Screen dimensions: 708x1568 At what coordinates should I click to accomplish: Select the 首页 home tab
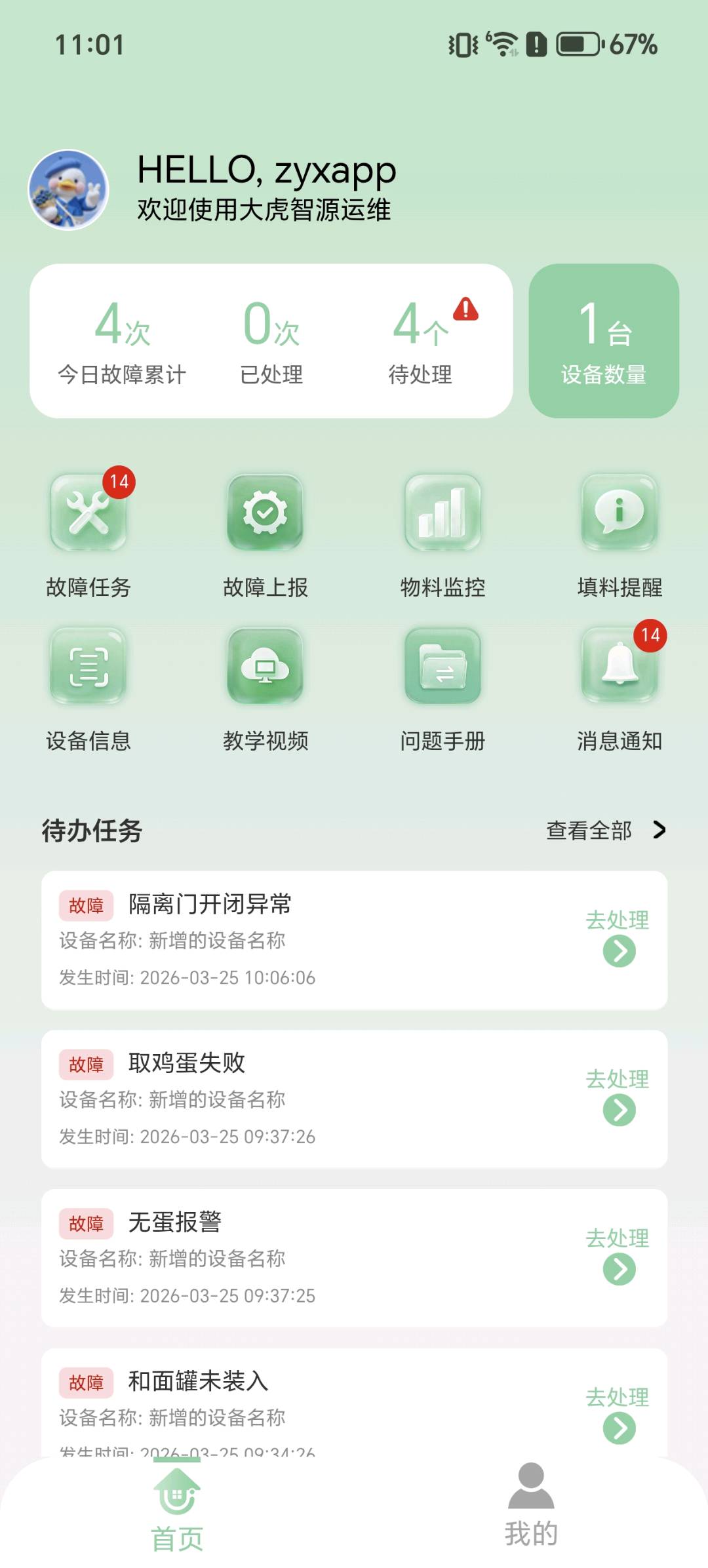pyautogui.click(x=177, y=1510)
